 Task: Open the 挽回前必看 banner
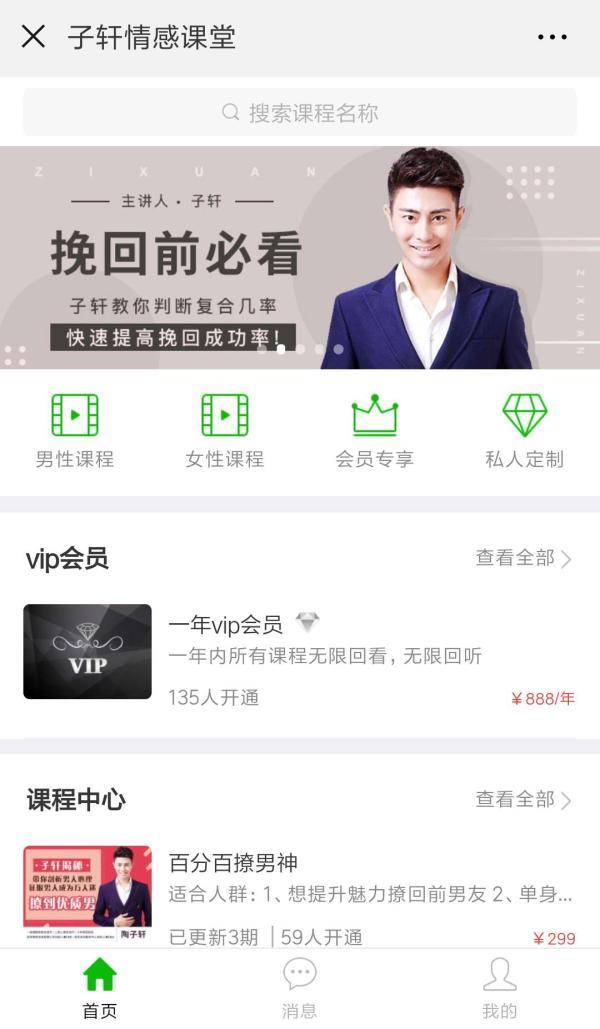(x=300, y=257)
